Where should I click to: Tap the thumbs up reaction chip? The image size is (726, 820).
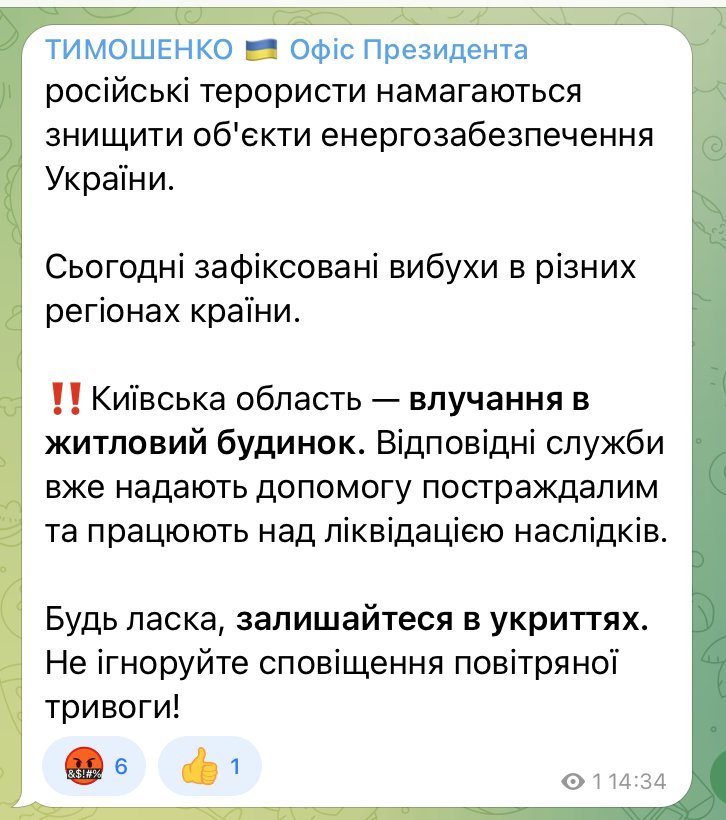point(210,767)
